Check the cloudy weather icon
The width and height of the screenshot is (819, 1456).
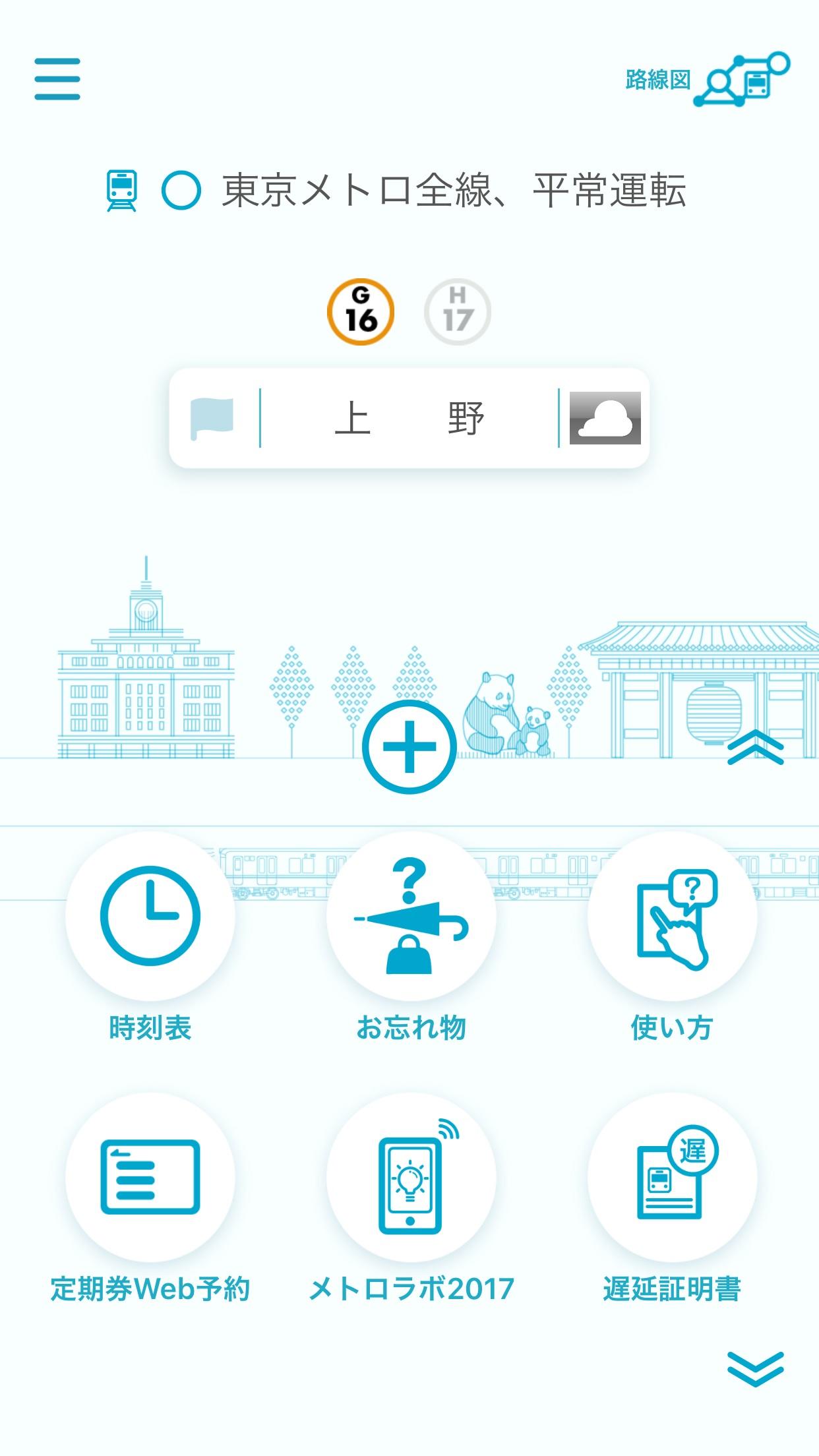pos(605,418)
